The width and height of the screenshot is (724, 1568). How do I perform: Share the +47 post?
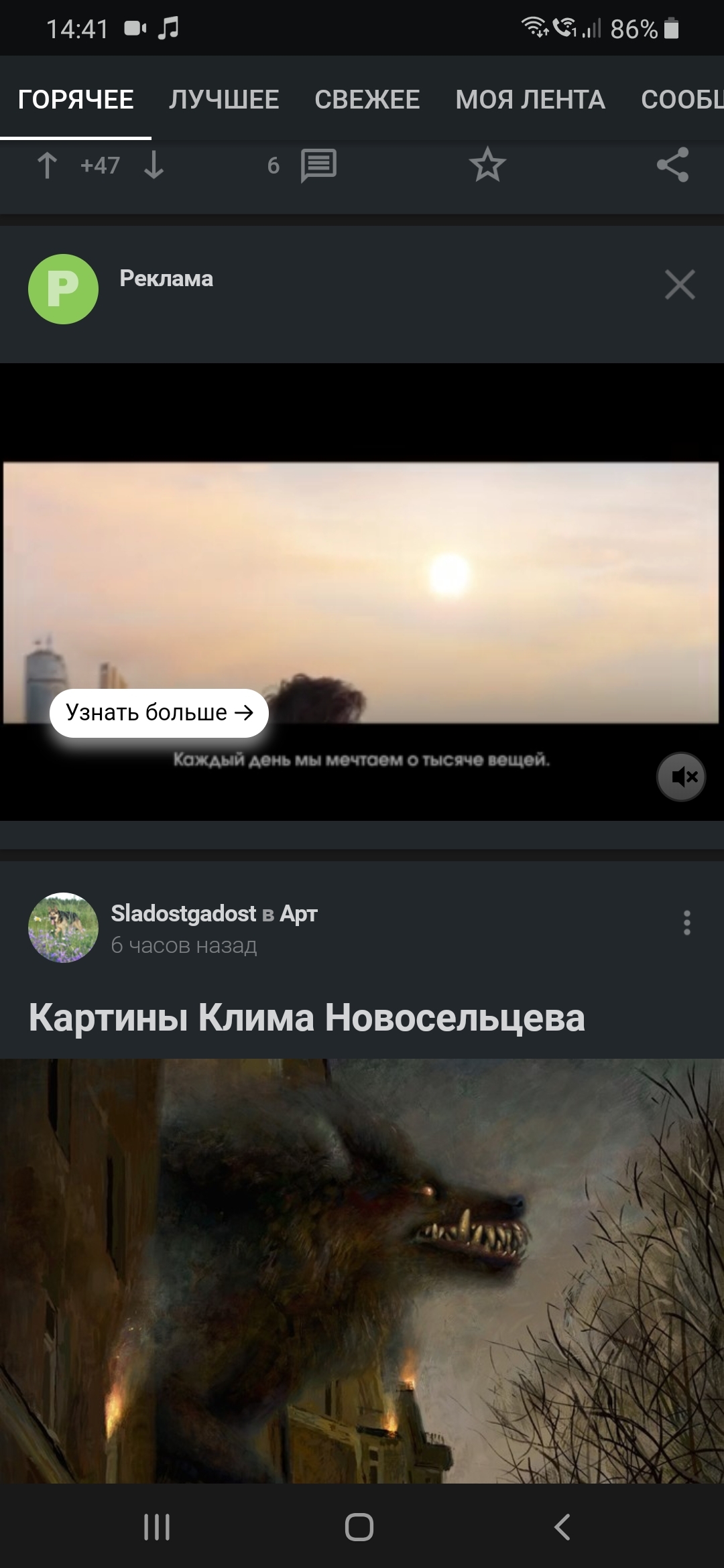[672, 165]
